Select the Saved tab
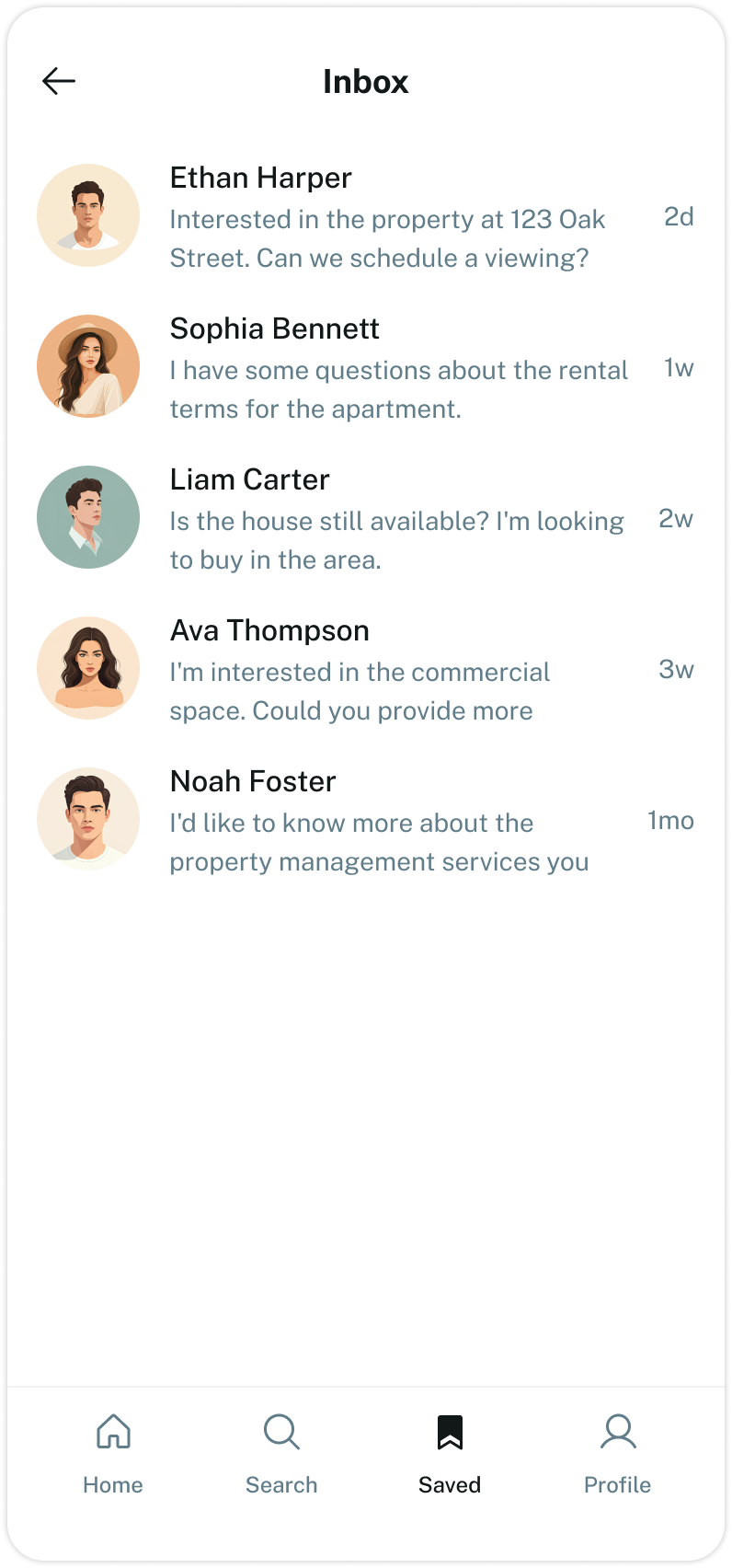 450,1454
